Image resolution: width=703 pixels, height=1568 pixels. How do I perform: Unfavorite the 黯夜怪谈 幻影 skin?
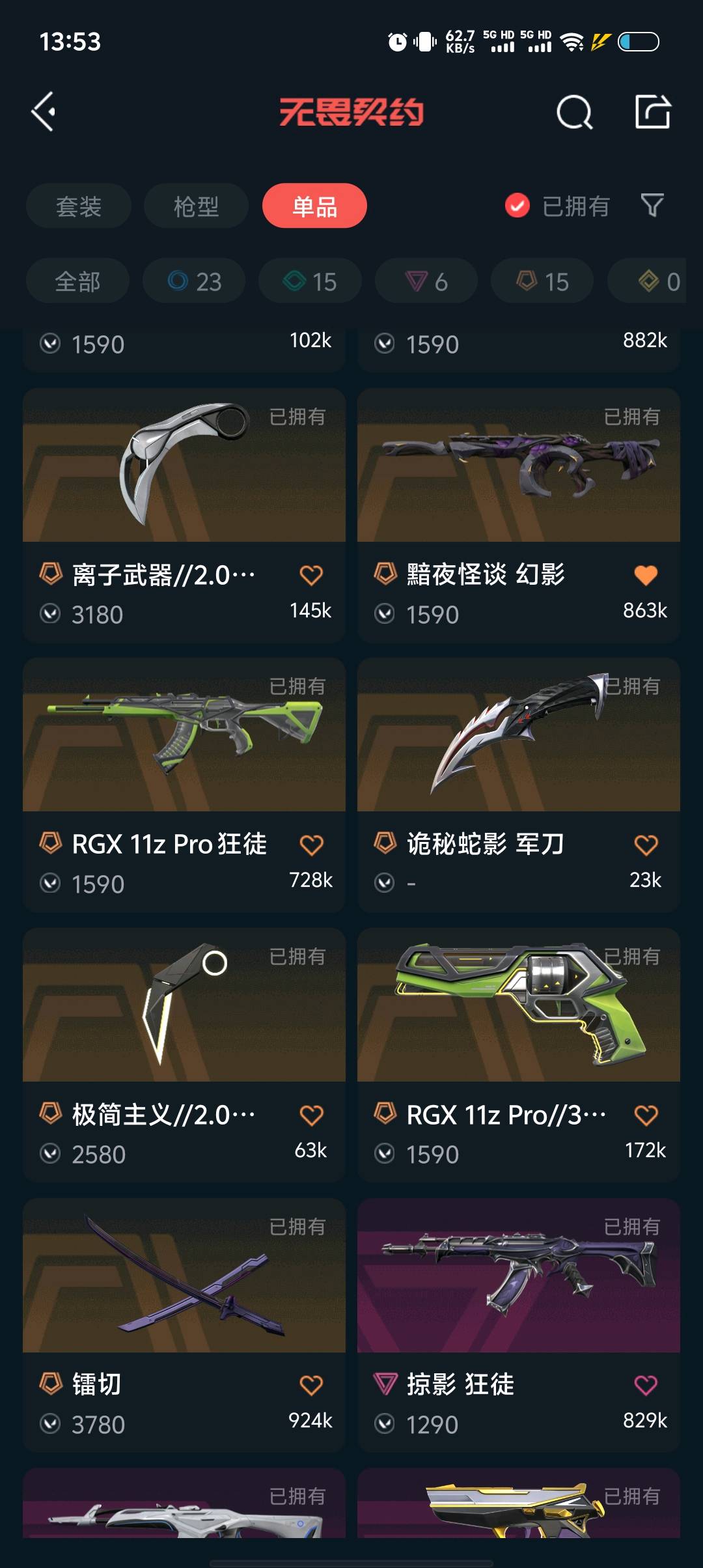(646, 575)
